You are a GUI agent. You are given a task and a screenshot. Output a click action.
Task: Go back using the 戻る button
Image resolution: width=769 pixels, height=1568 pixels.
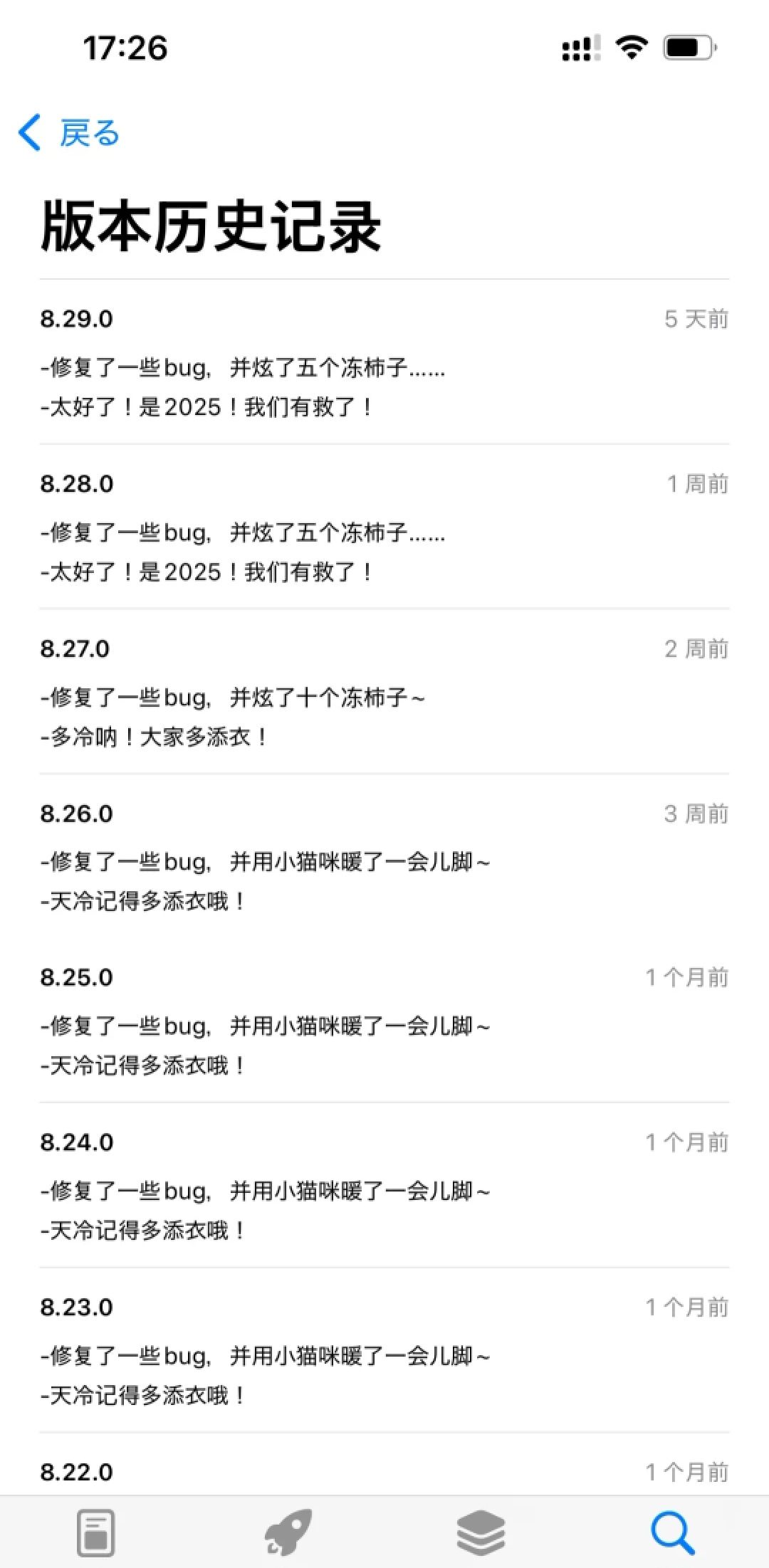(69, 133)
